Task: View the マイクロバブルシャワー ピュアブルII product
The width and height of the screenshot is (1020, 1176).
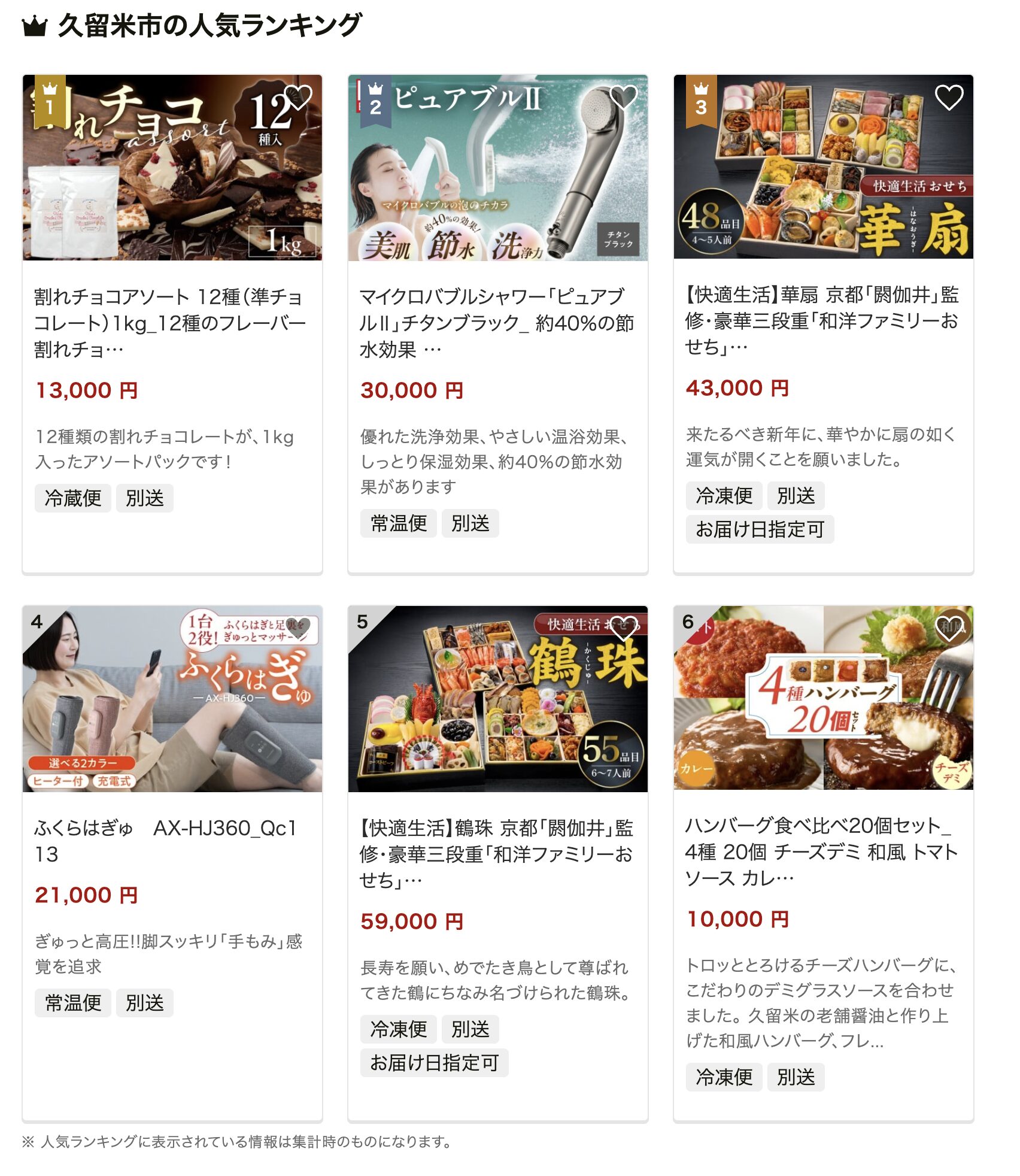Action: pyautogui.click(x=497, y=322)
